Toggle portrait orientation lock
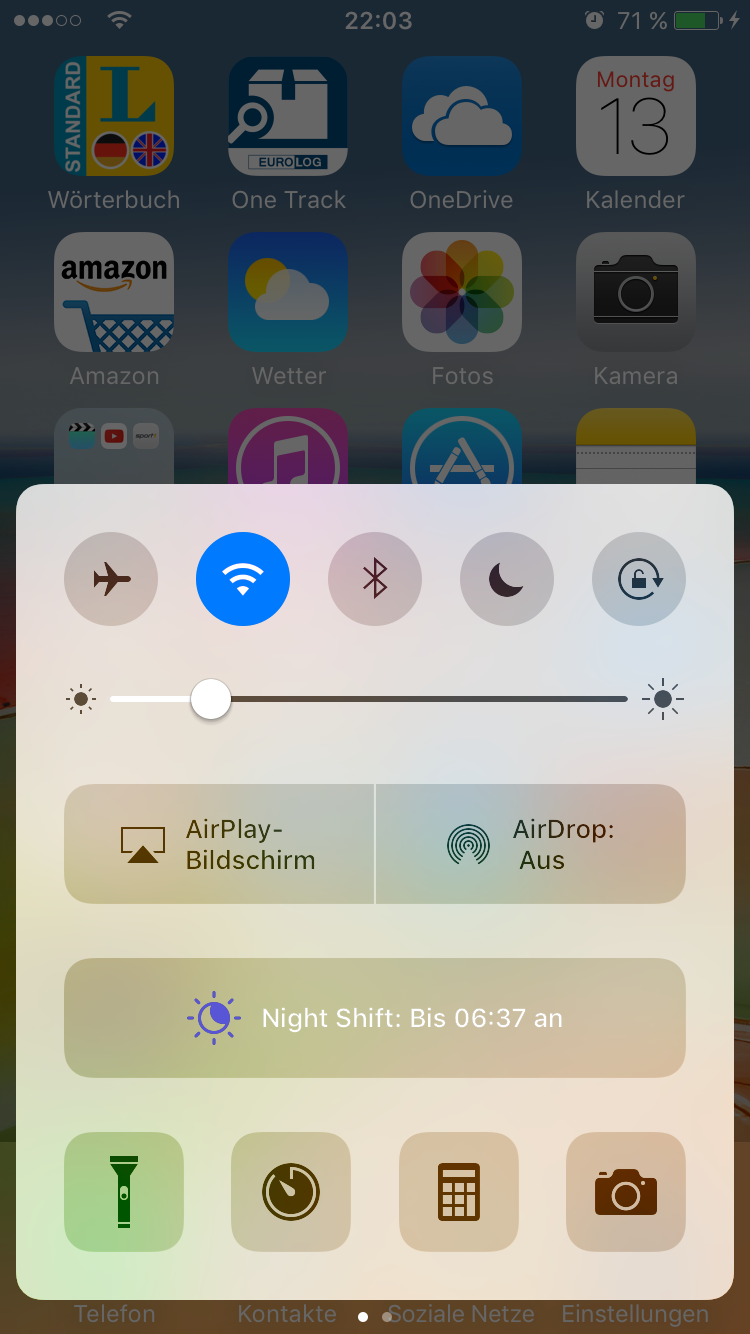The width and height of the screenshot is (750, 1334). 639,579
